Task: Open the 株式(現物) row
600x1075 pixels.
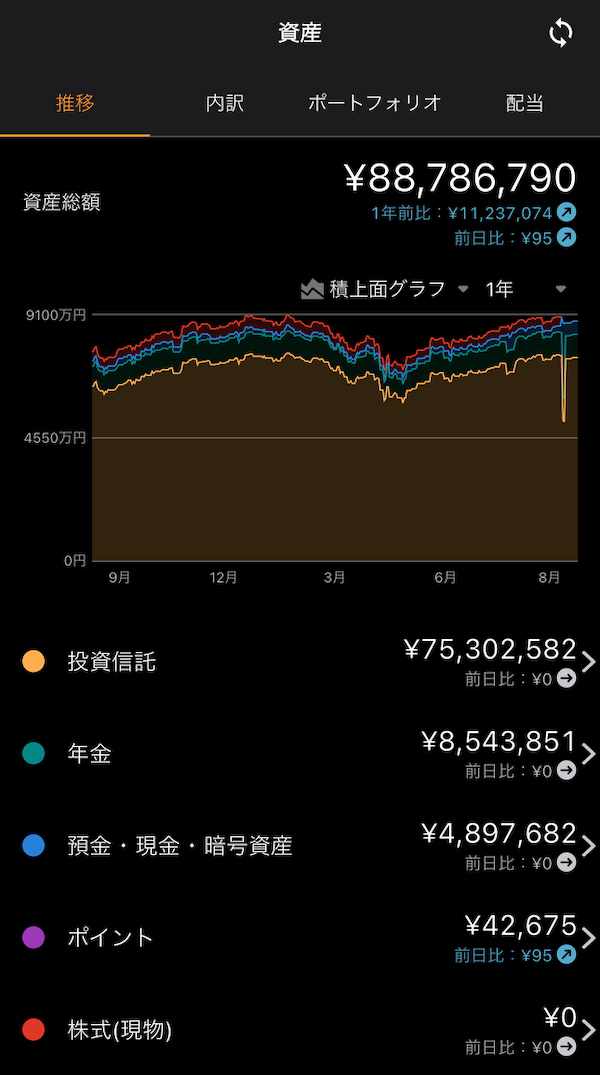Action: coord(300,1030)
